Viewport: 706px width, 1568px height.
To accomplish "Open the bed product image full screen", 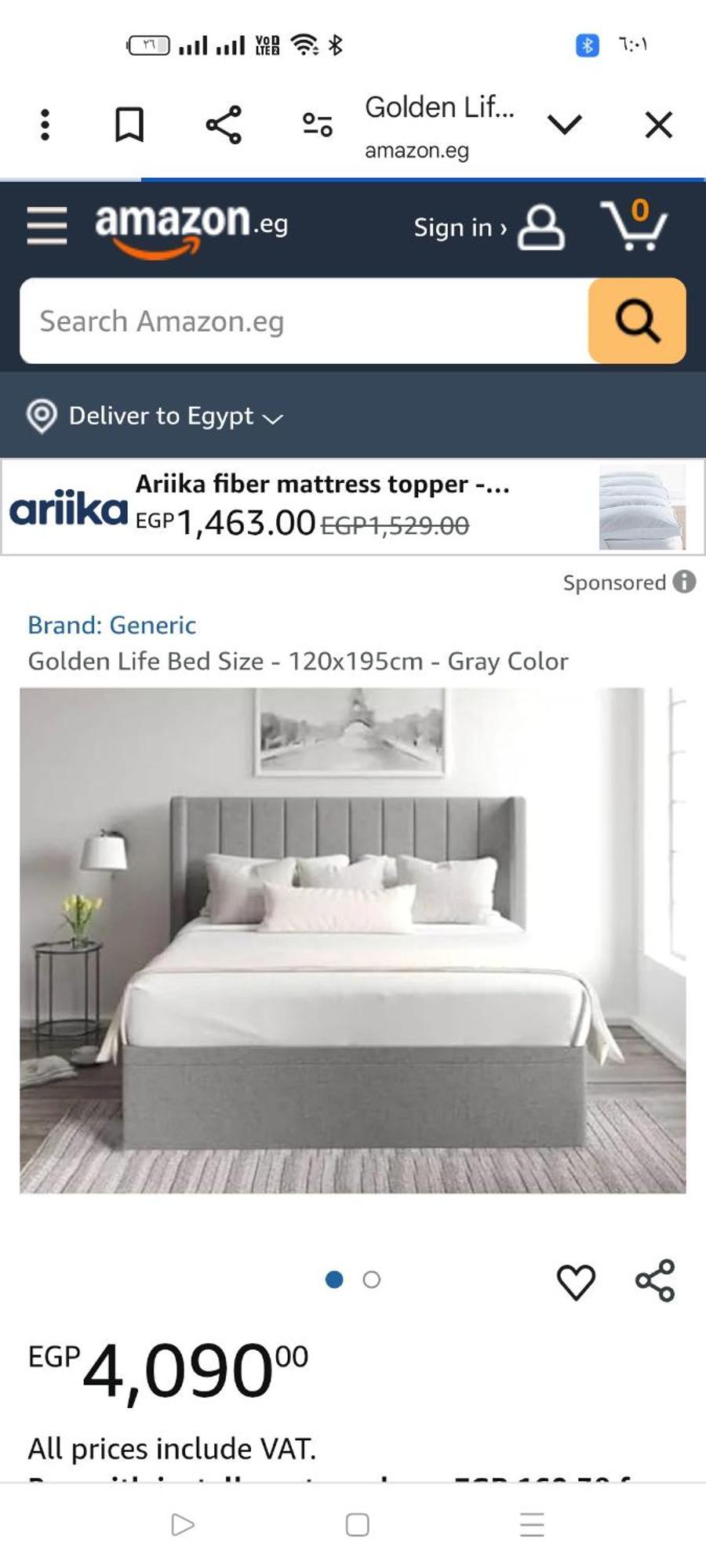I will point(353,939).
